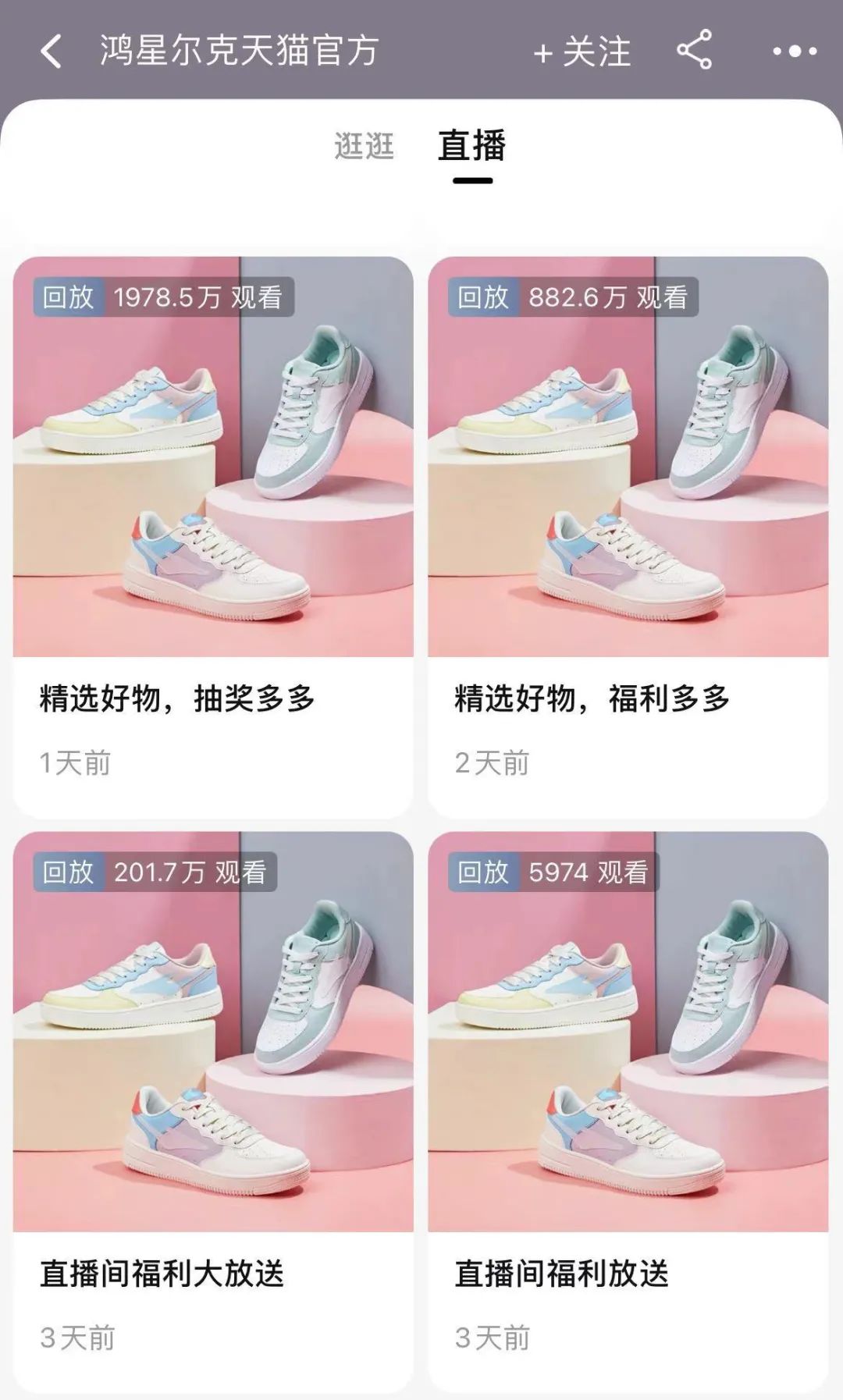Follow the store with +关注
843x1400 pixels.
coord(582,52)
